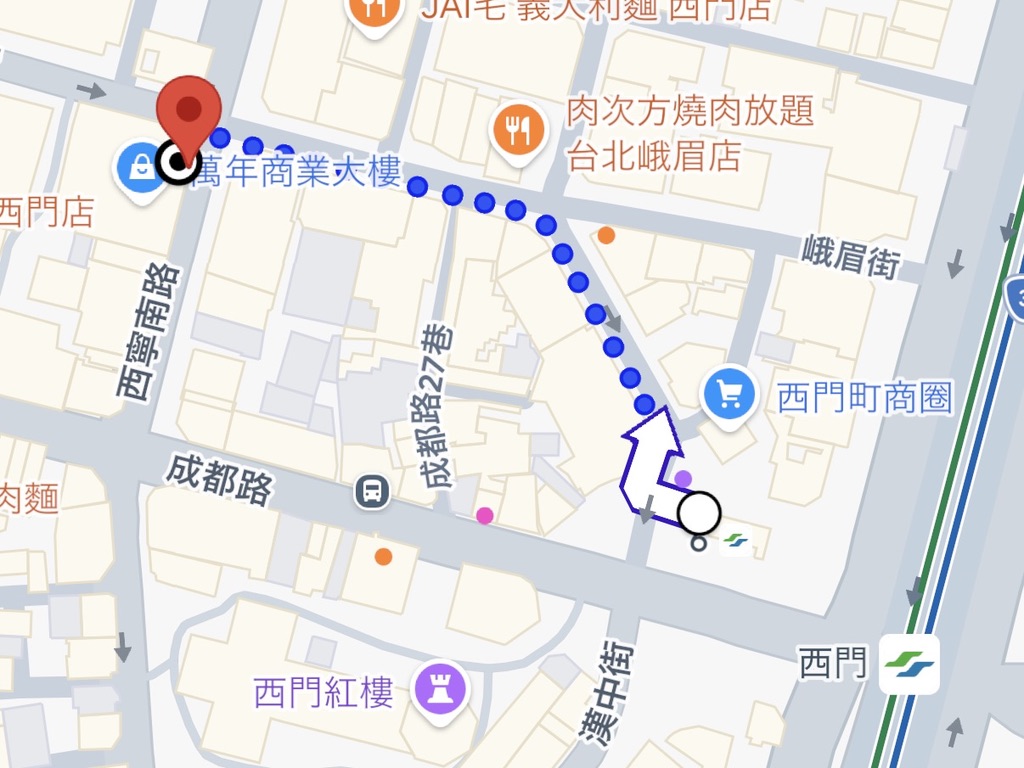Image resolution: width=1024 pixels, height=768 pixels.
Task: Select the JAI宅 restaurant marker
Action: click(374, 12)
